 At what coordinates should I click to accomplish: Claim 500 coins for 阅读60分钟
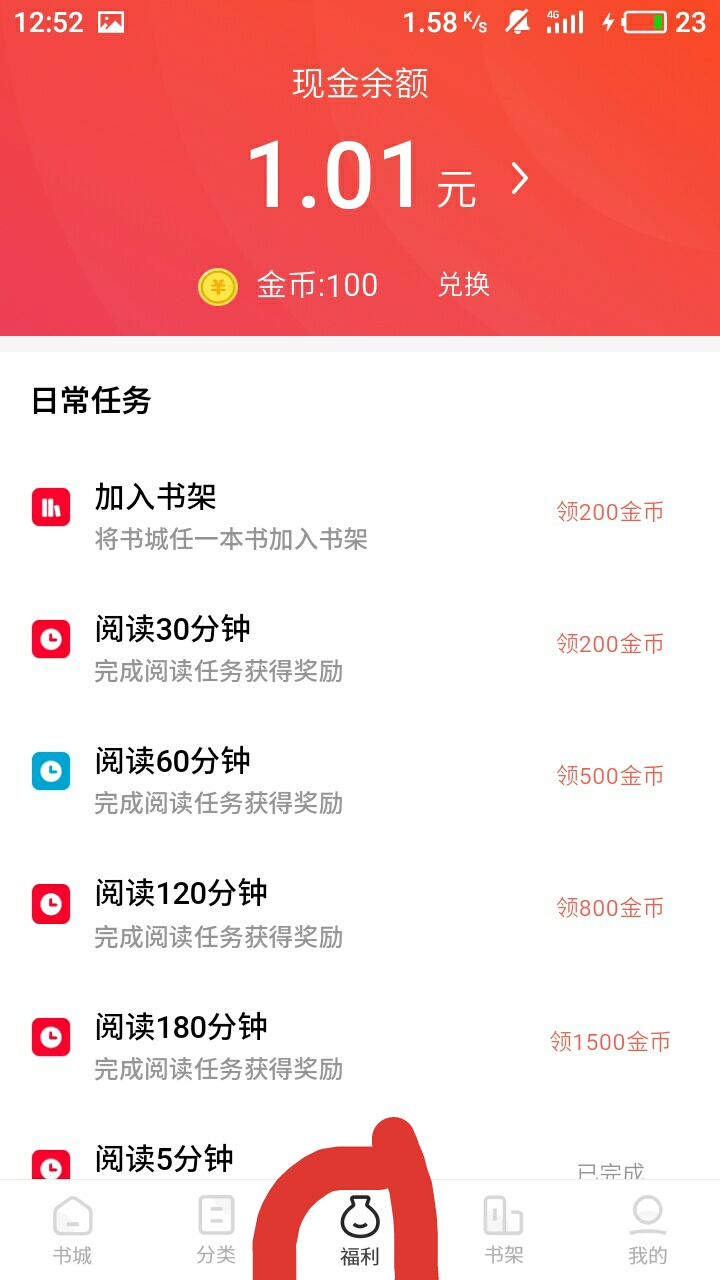(x=610, y=776)
